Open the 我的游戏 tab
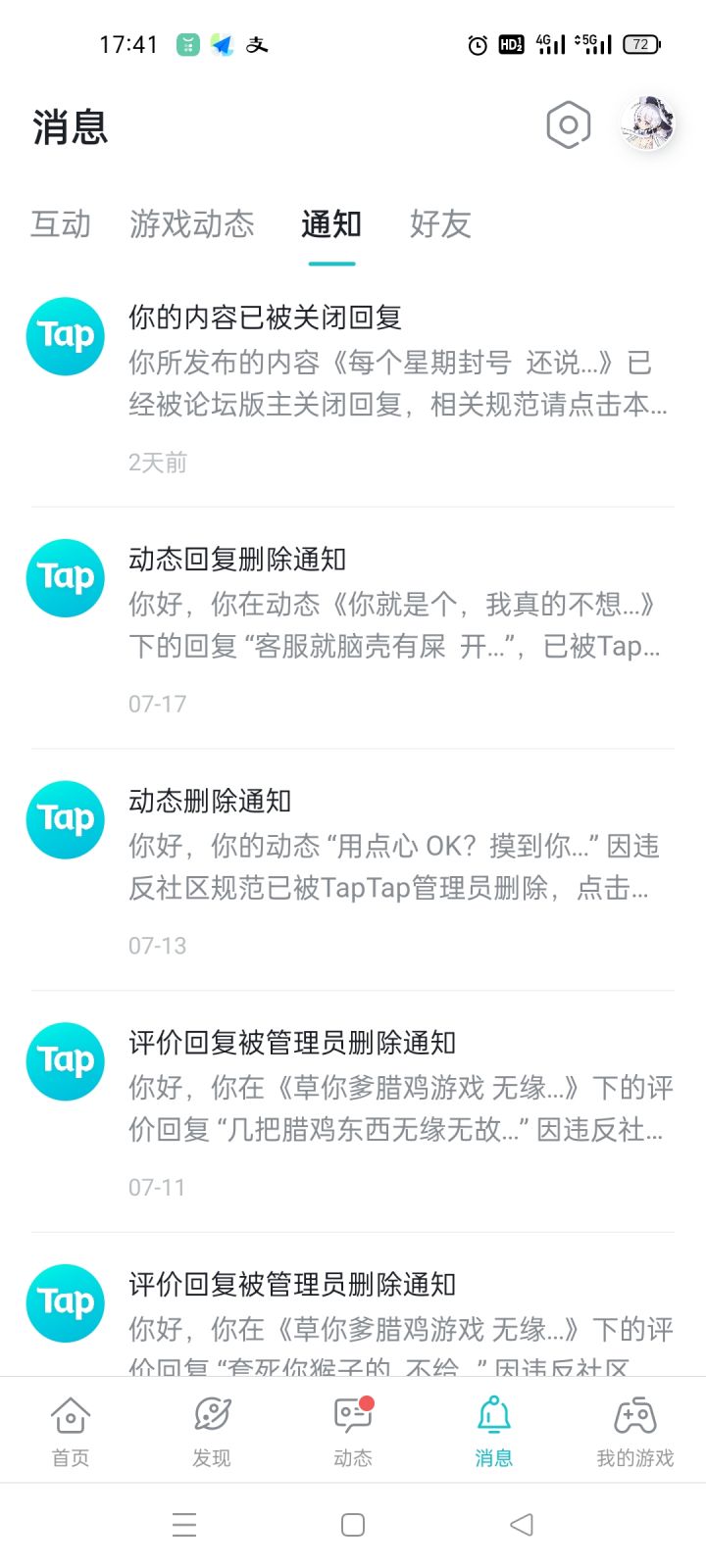Screen dimensions: 706x1568 [635, 1431]
